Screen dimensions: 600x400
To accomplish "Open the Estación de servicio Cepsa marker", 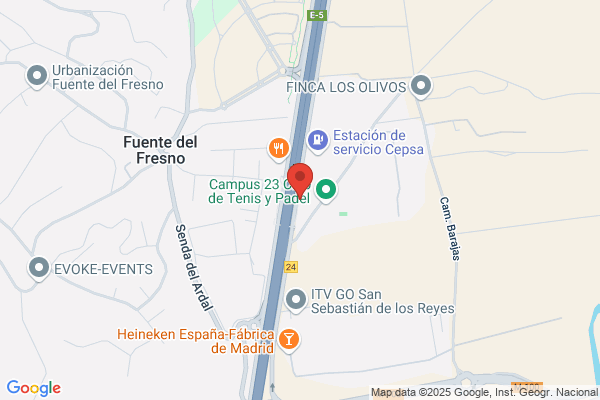I will point(318,141).
